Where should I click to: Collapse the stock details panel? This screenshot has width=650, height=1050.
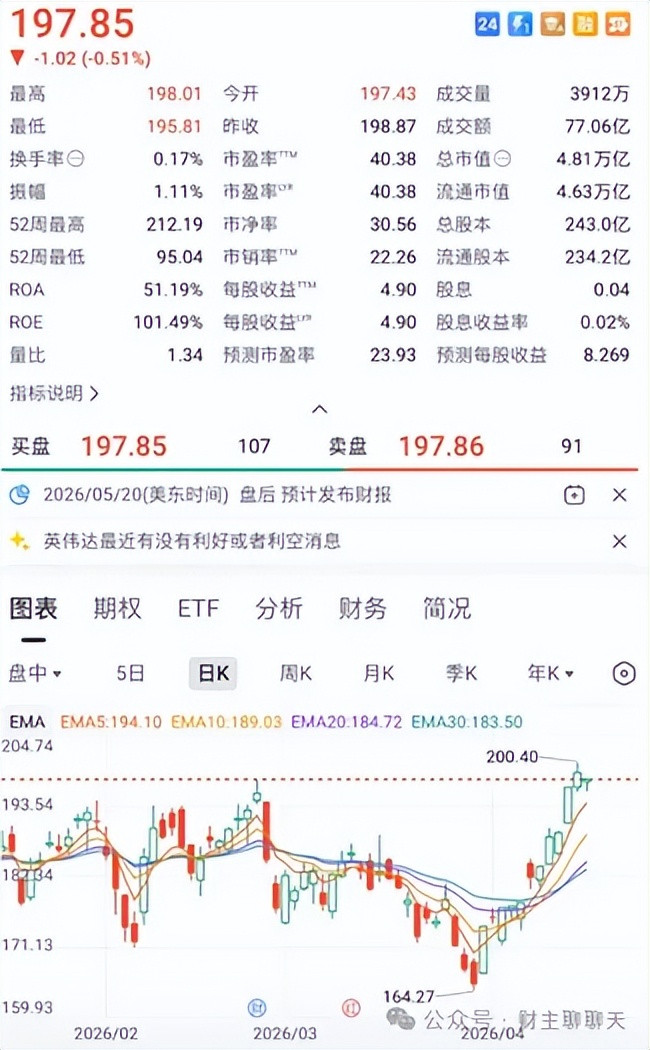(320, 409)
